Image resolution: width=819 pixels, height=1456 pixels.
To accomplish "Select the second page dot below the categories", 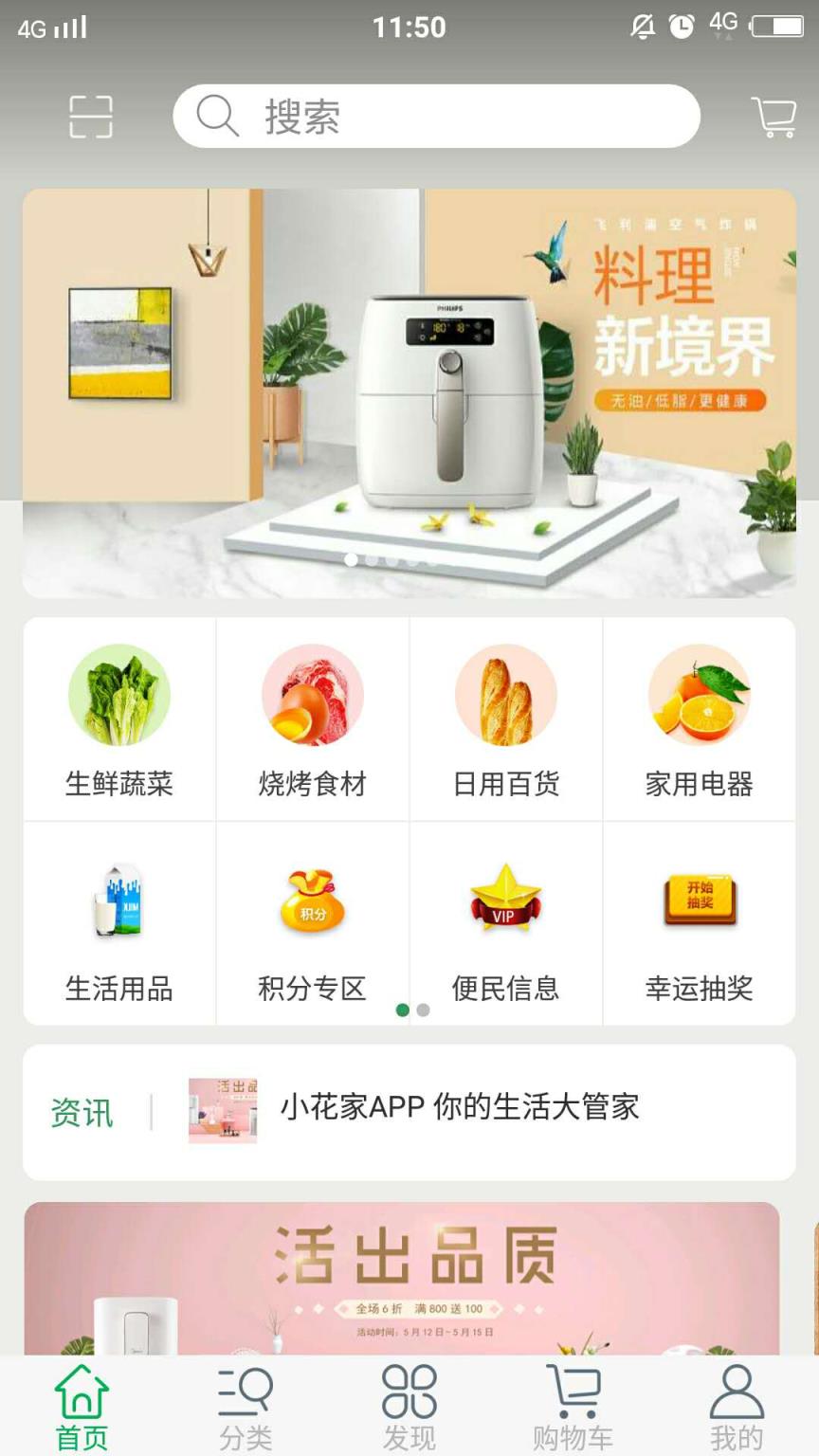I will point(424,1010).
